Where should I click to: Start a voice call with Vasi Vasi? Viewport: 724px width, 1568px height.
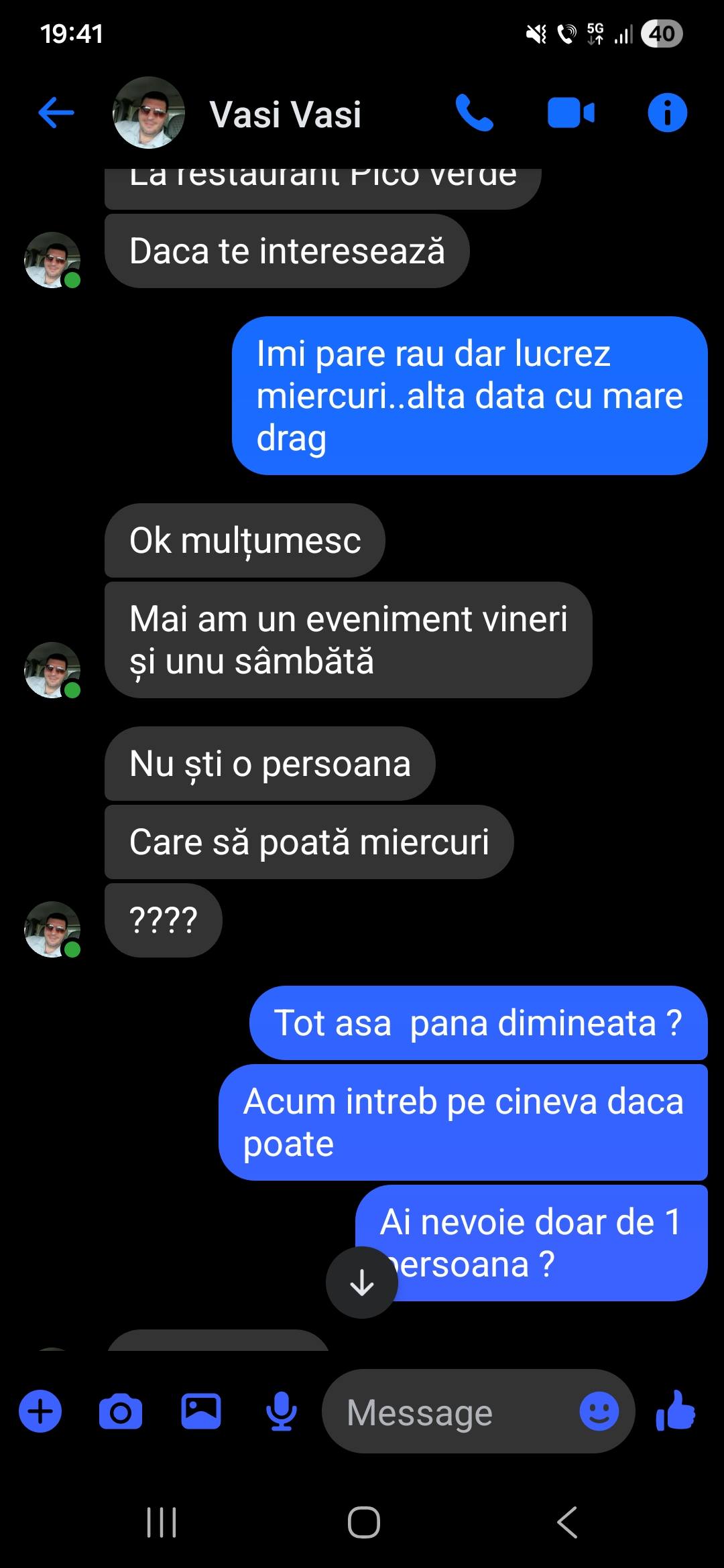(x=475, y=113)
